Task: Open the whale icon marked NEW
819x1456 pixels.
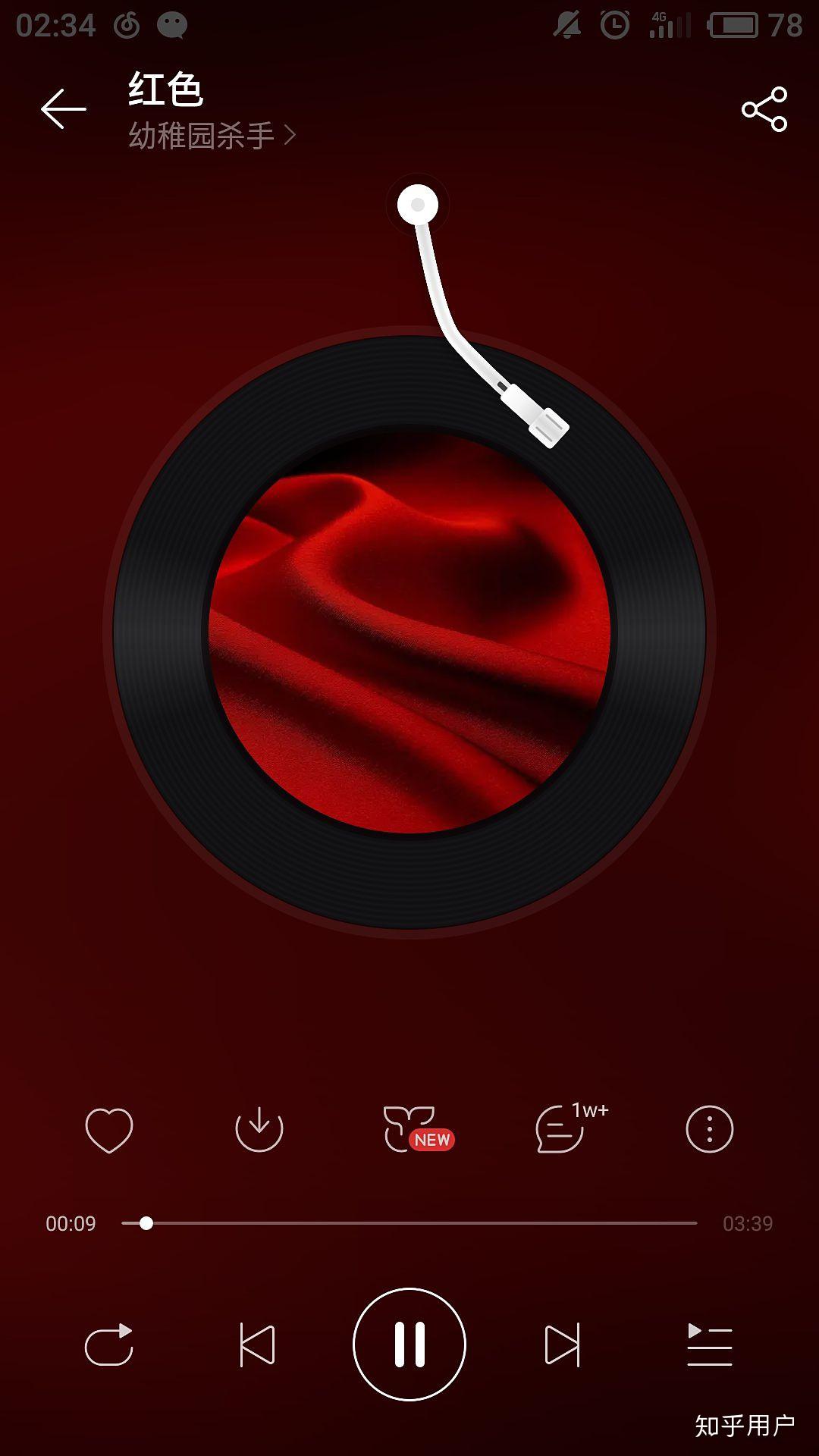Action: [x=413, y=1130]
